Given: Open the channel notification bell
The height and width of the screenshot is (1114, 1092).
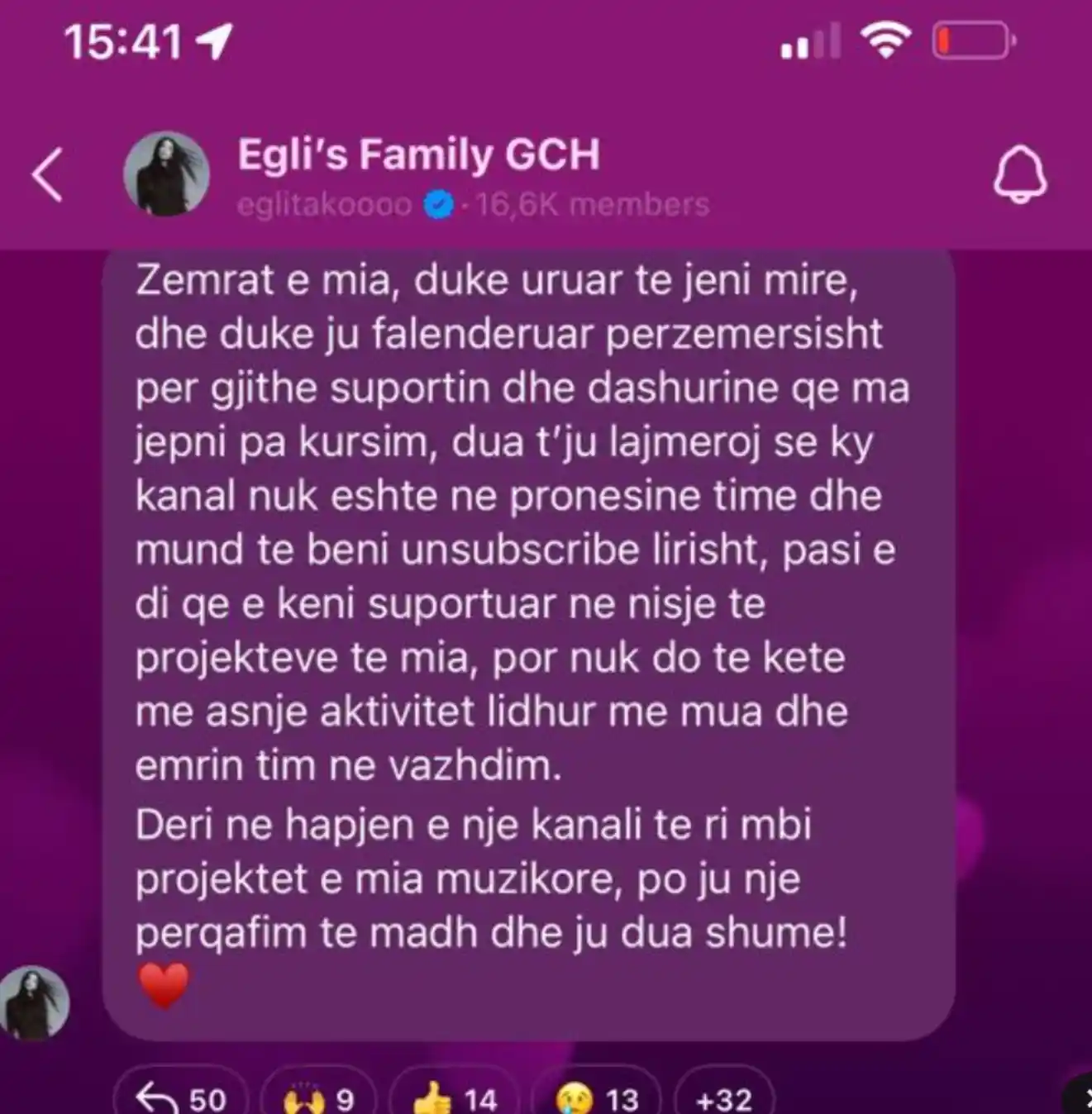Looking at the screenshot, I should tap(1019, 175).
